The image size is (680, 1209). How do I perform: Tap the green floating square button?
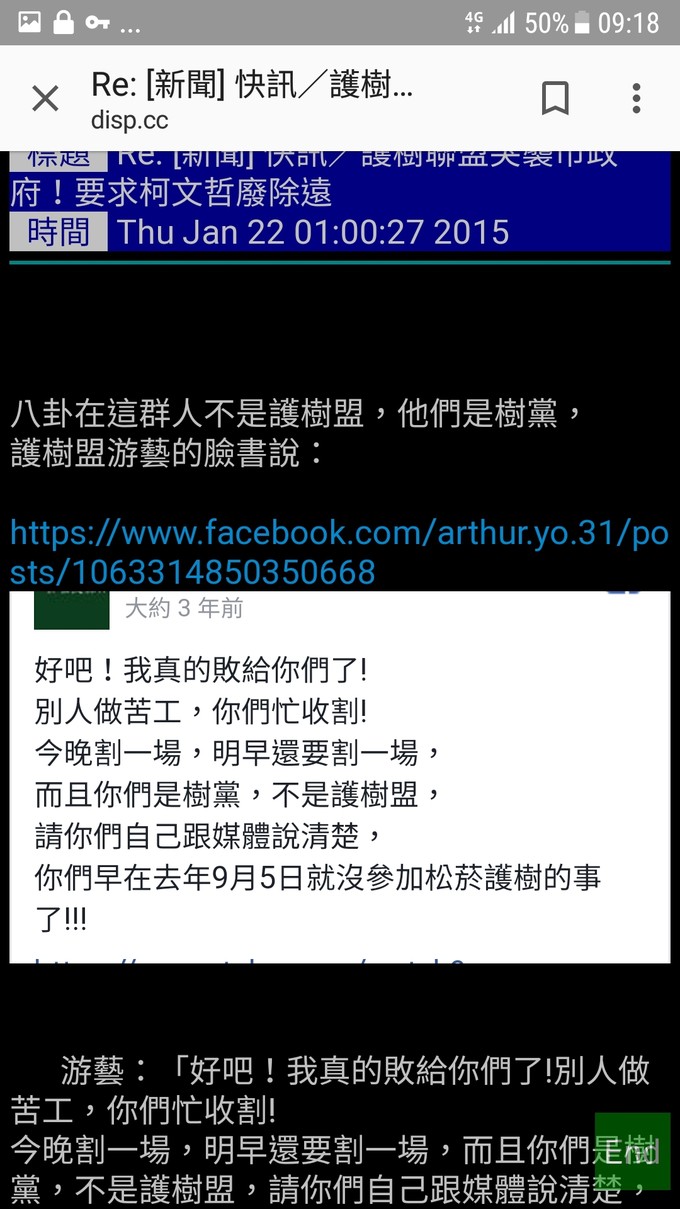coord(632,1151)
